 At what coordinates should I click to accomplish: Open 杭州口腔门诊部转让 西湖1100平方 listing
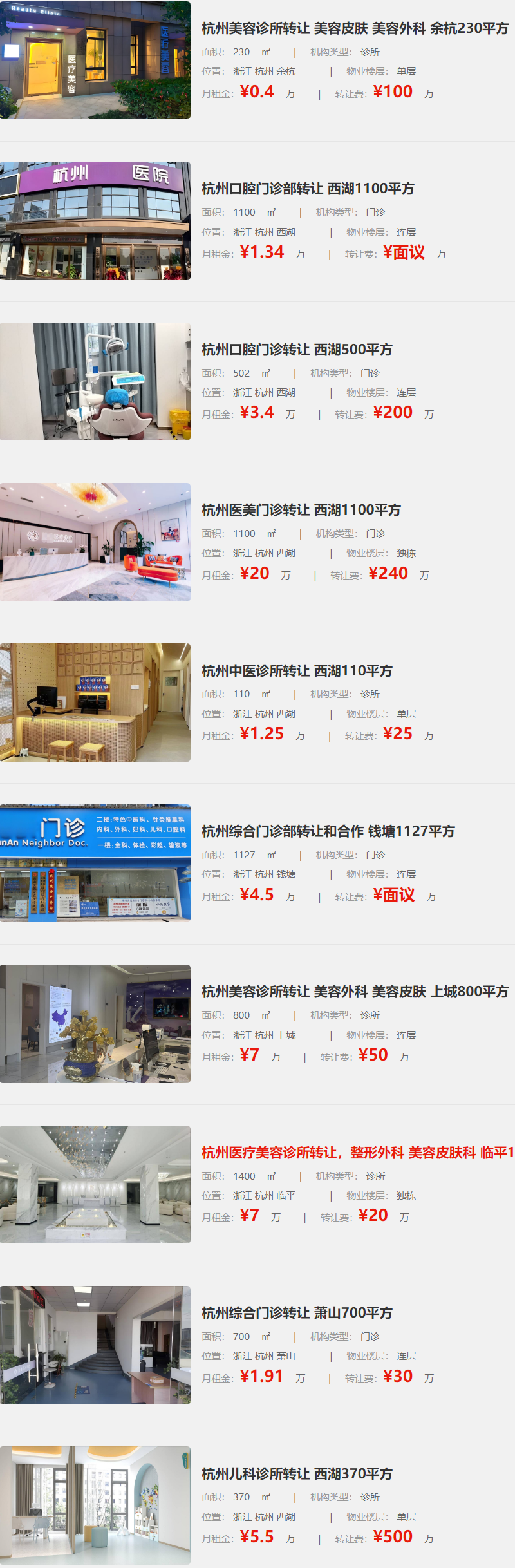(308, 189)
